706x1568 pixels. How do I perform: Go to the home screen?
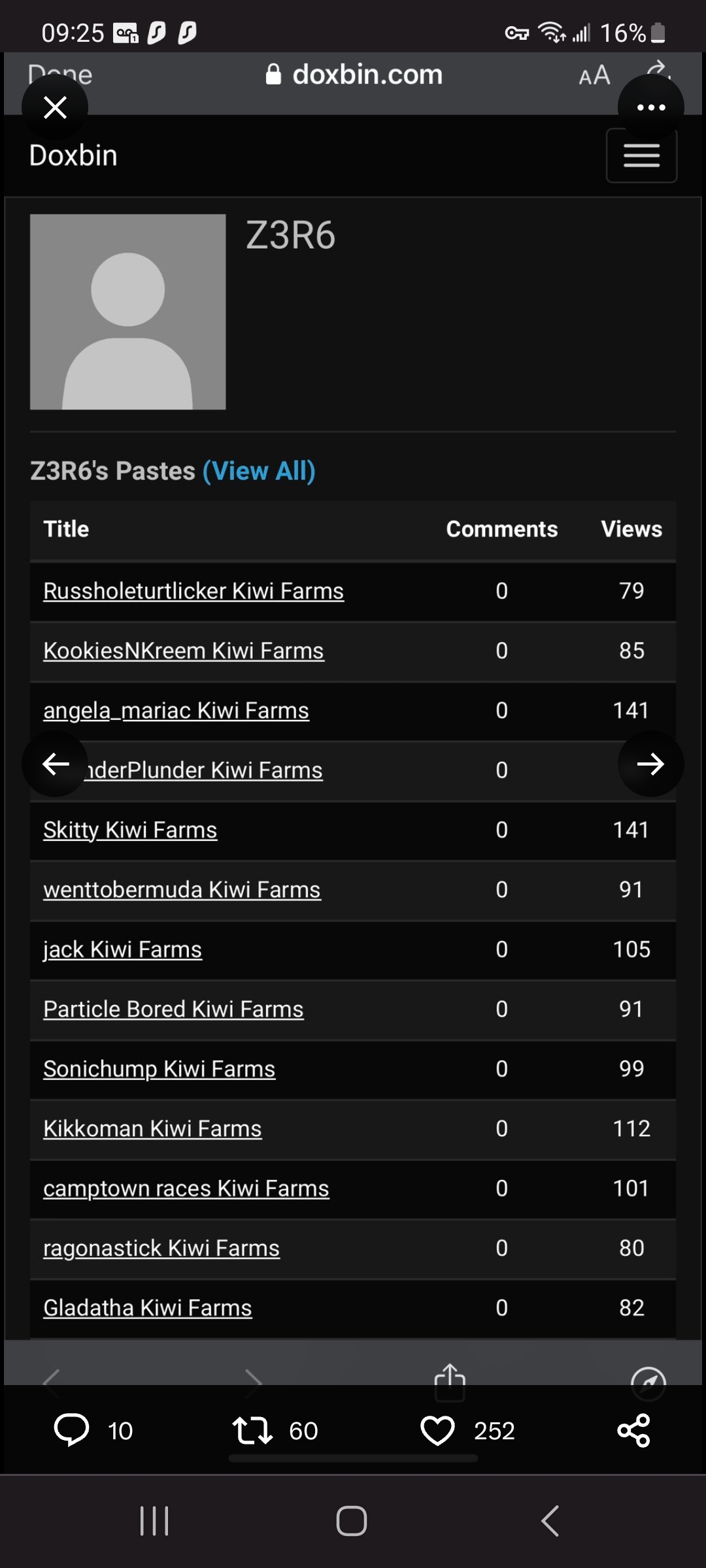coord(352,1520)
